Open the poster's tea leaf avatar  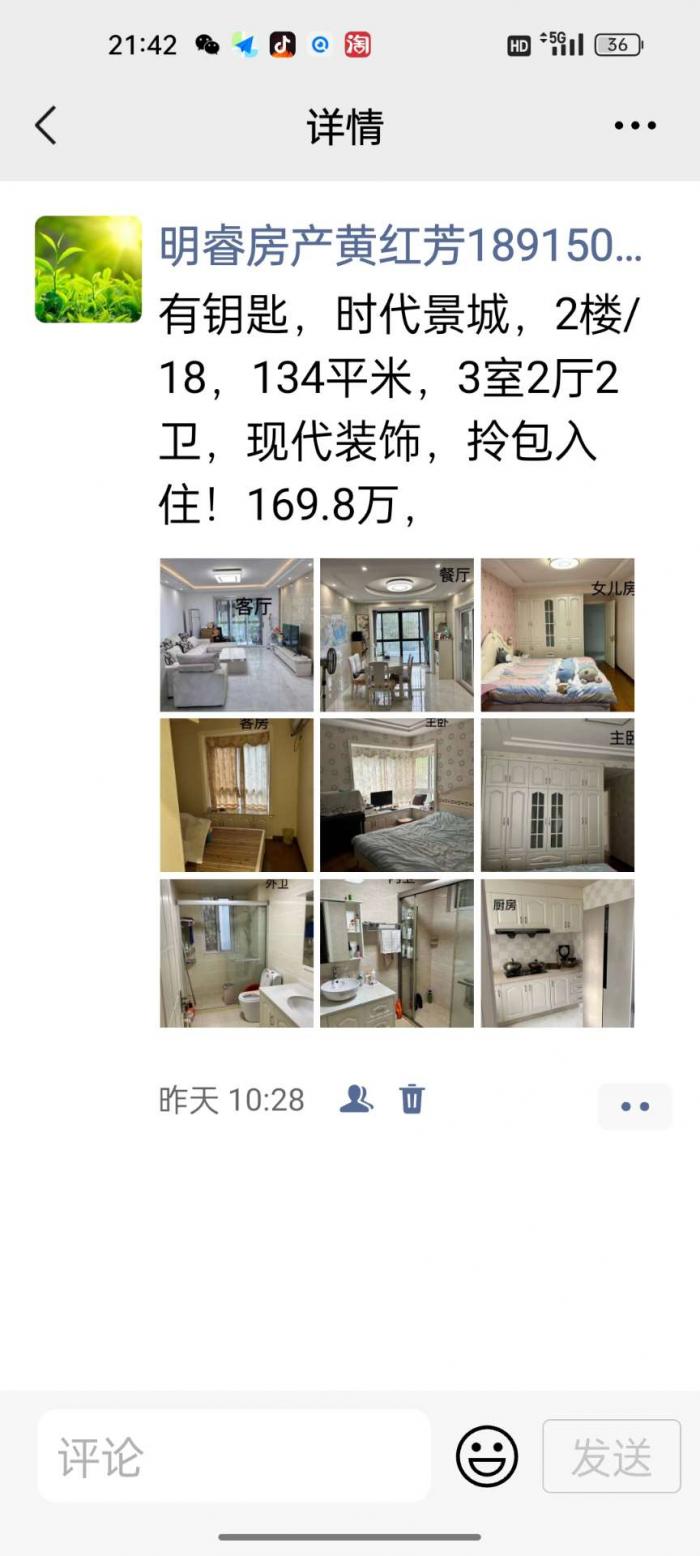tap(88, 269)
